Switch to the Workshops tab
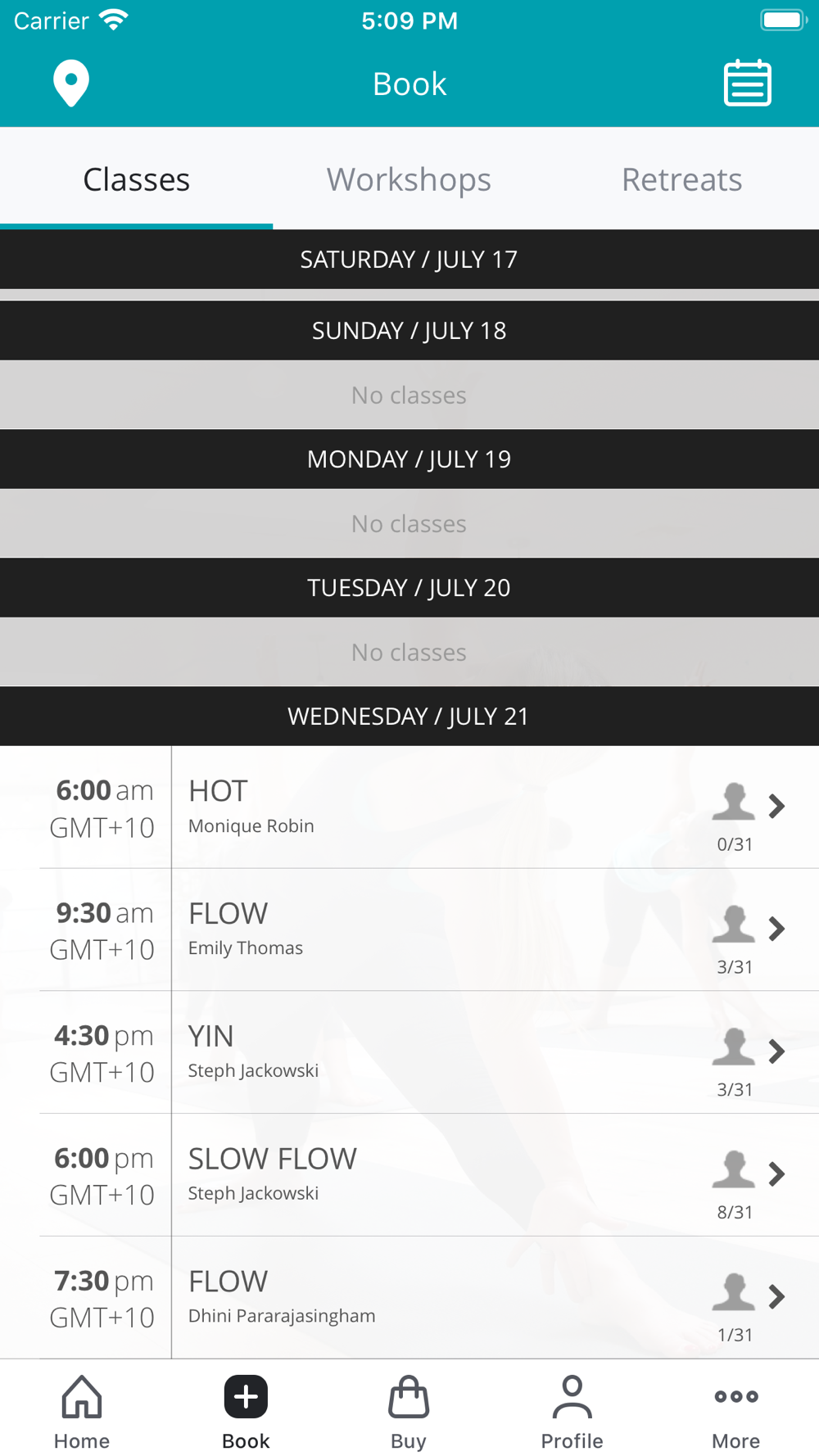 (409, 179)
